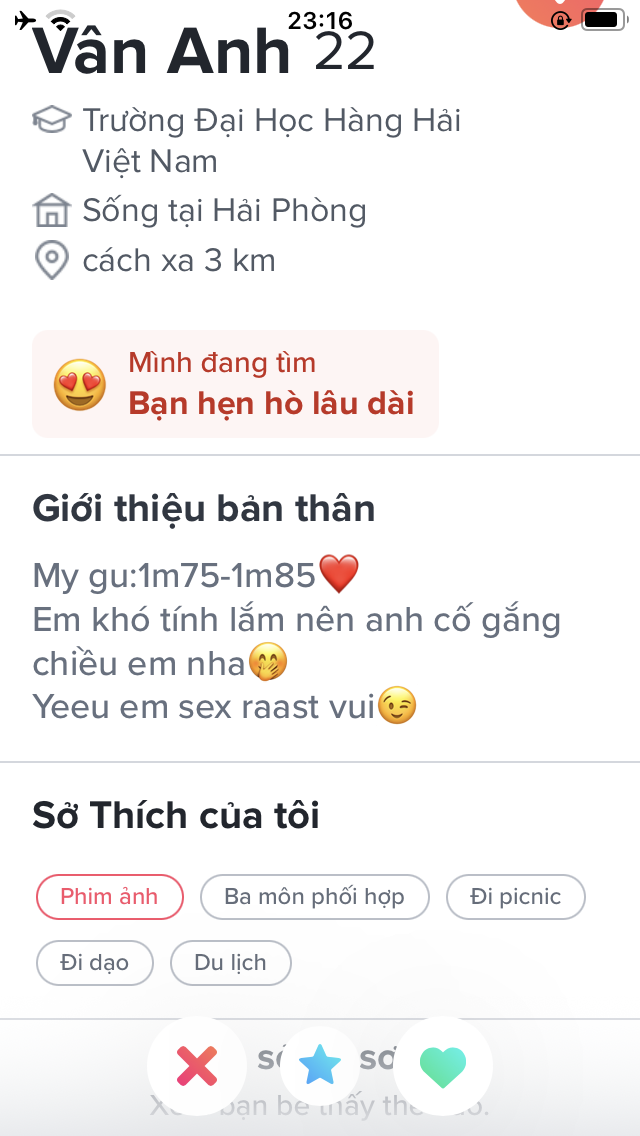Tap the Du lịch interest chip

pos(230,963)
